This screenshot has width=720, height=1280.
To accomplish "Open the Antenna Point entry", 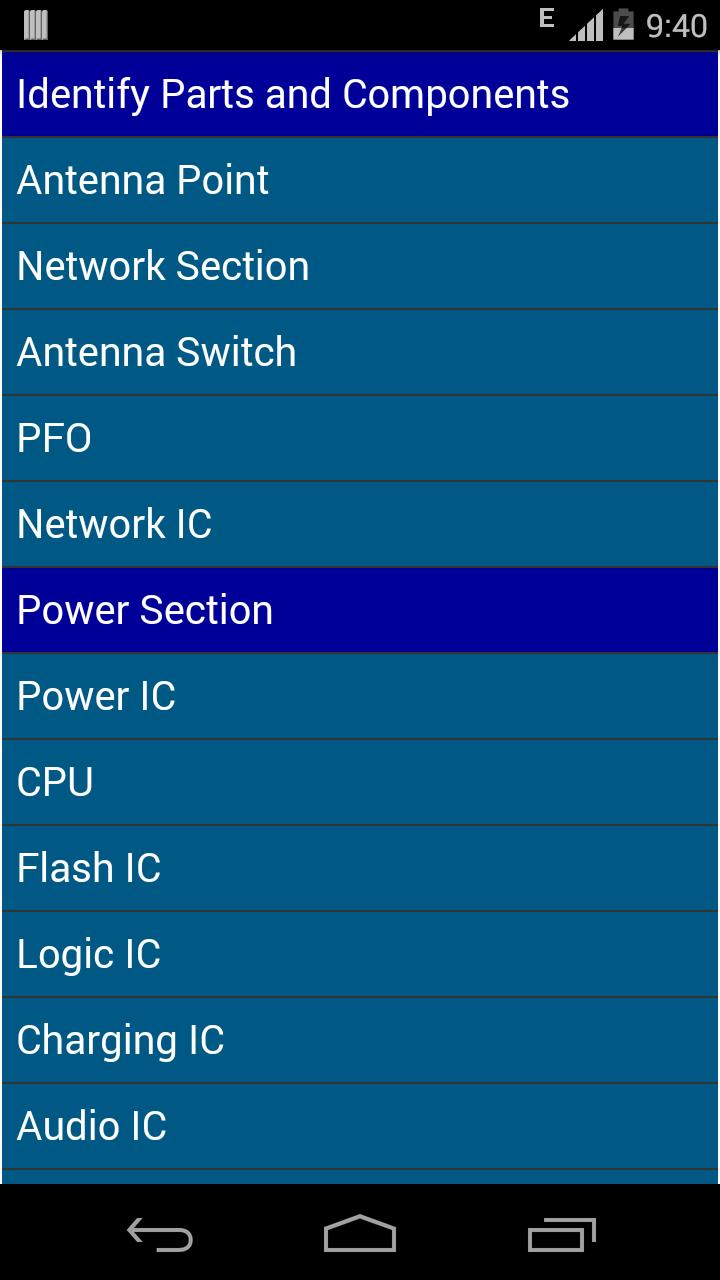I will pos(360,180).
